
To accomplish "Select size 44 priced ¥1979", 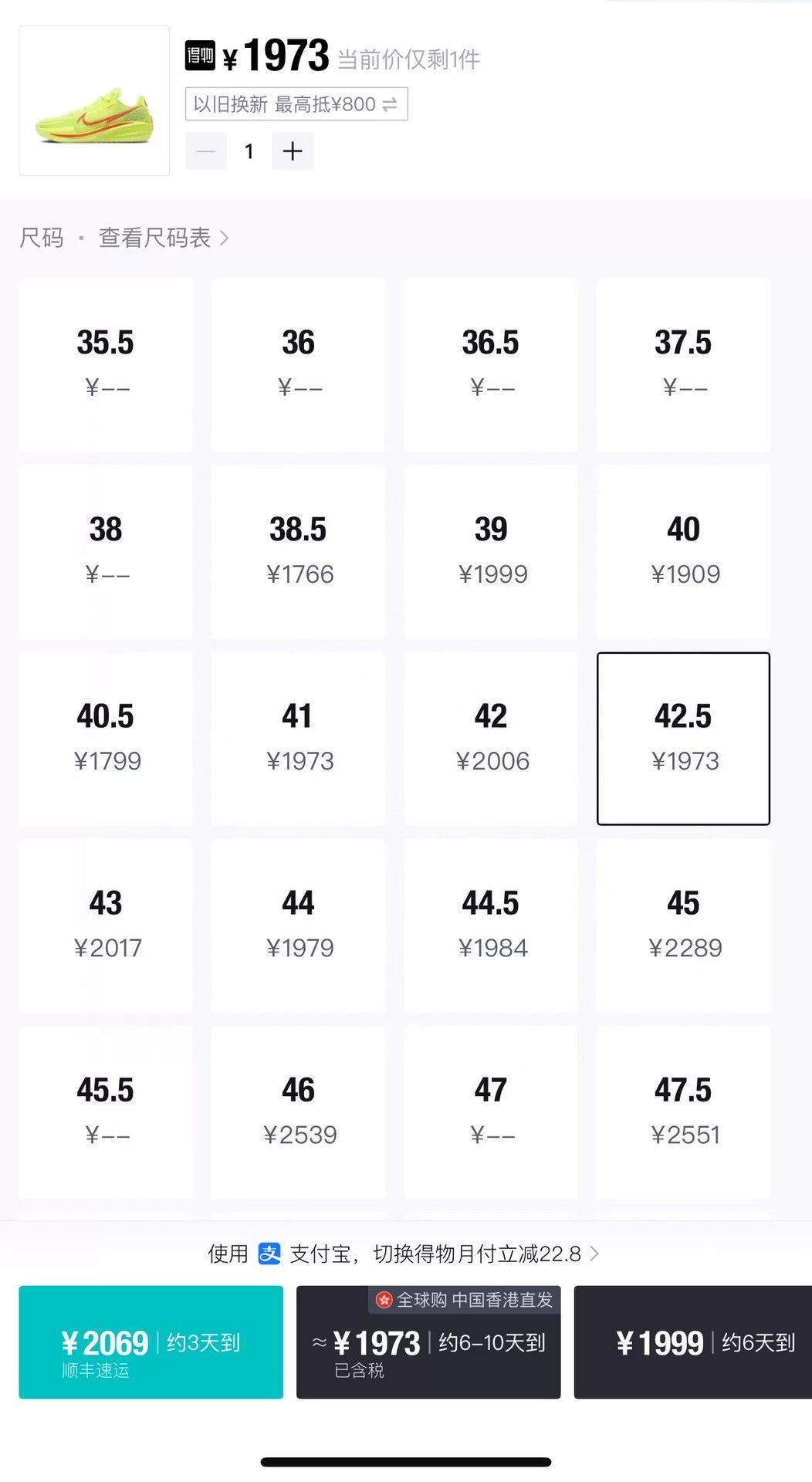I will [298, 925].
